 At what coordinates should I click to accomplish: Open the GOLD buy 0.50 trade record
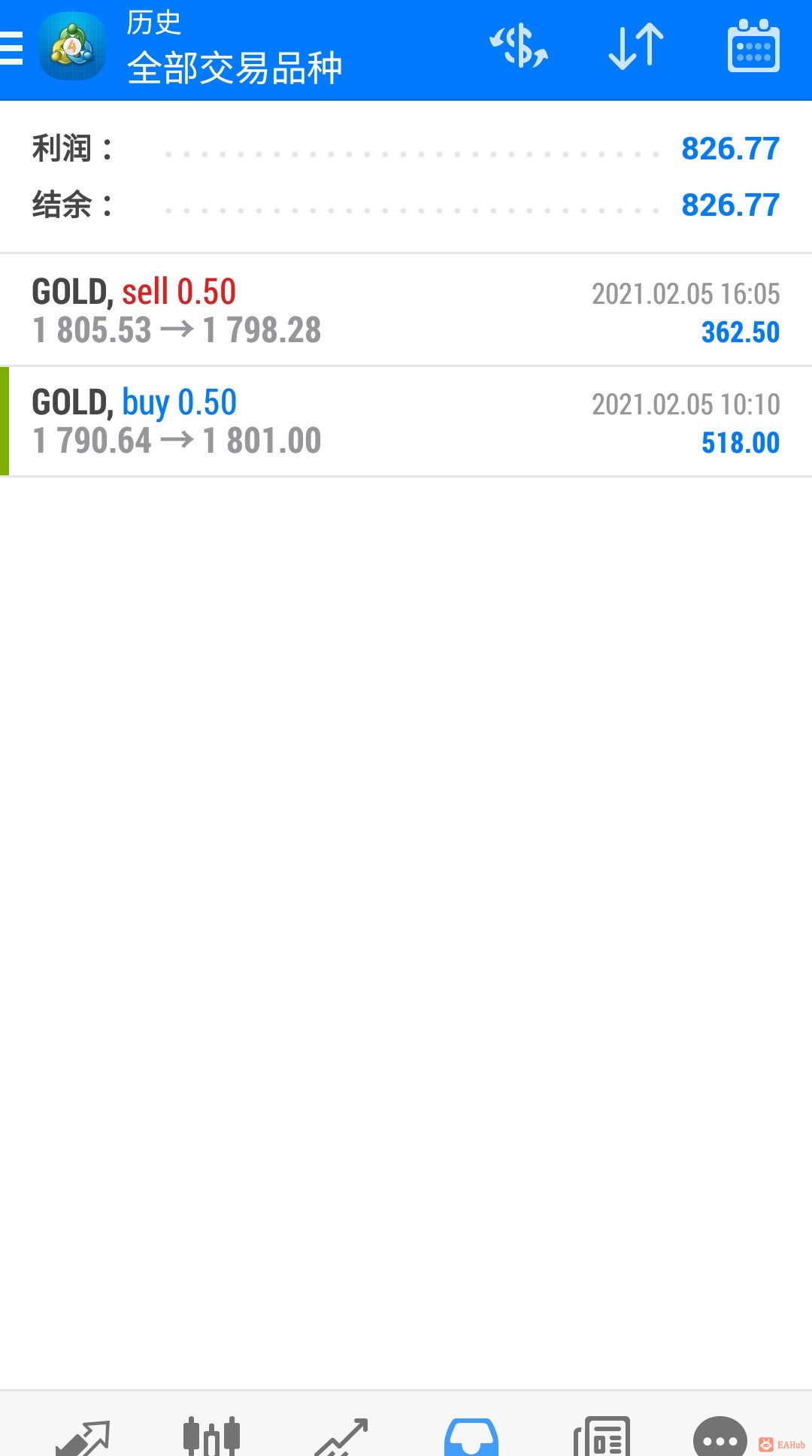pyautogui.click(x=406, y=422)
